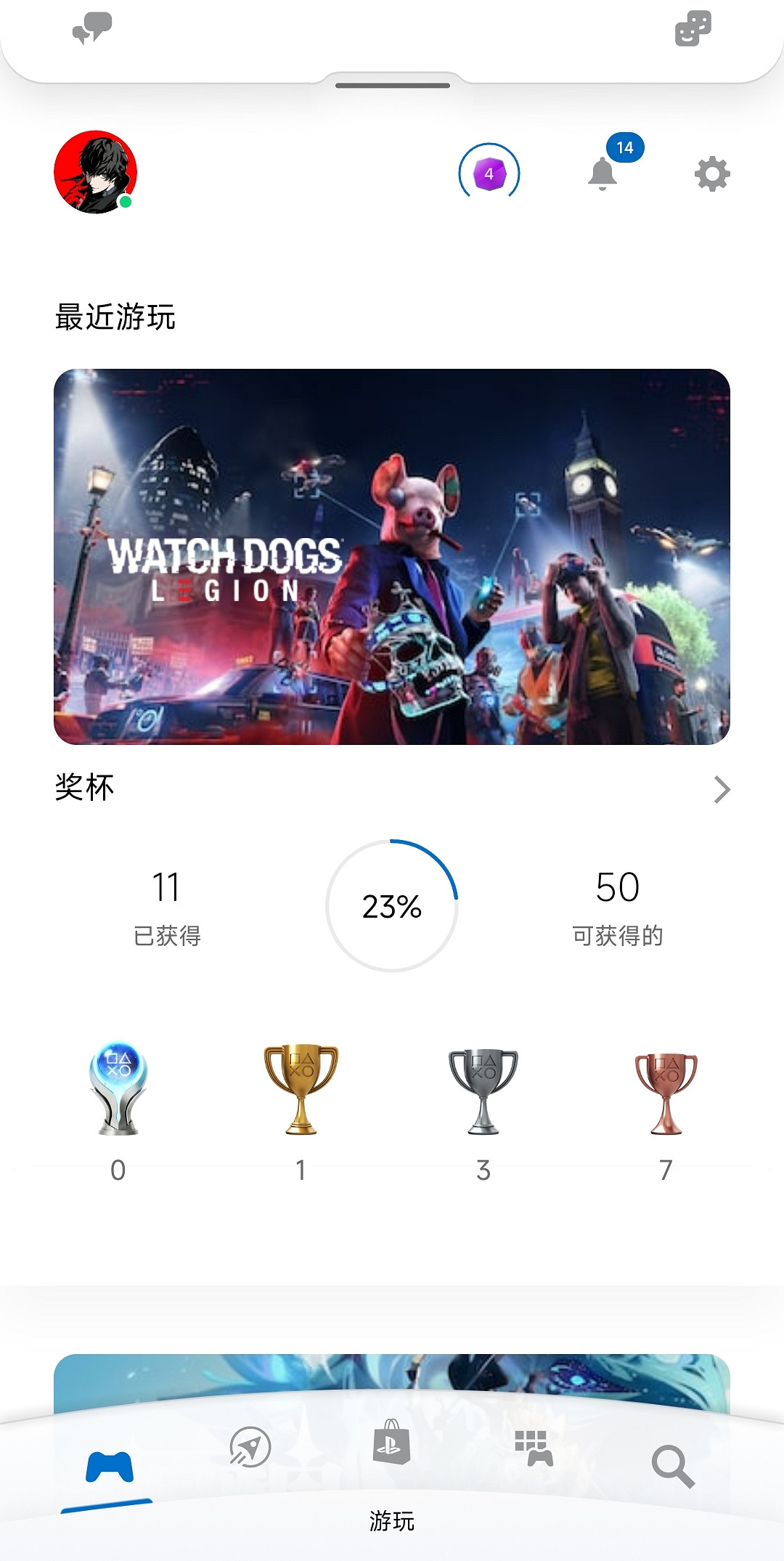This screenshot has width=784, height=1561.
Task: Open the notifications bell showing 14 alerts
Action: 603,174
